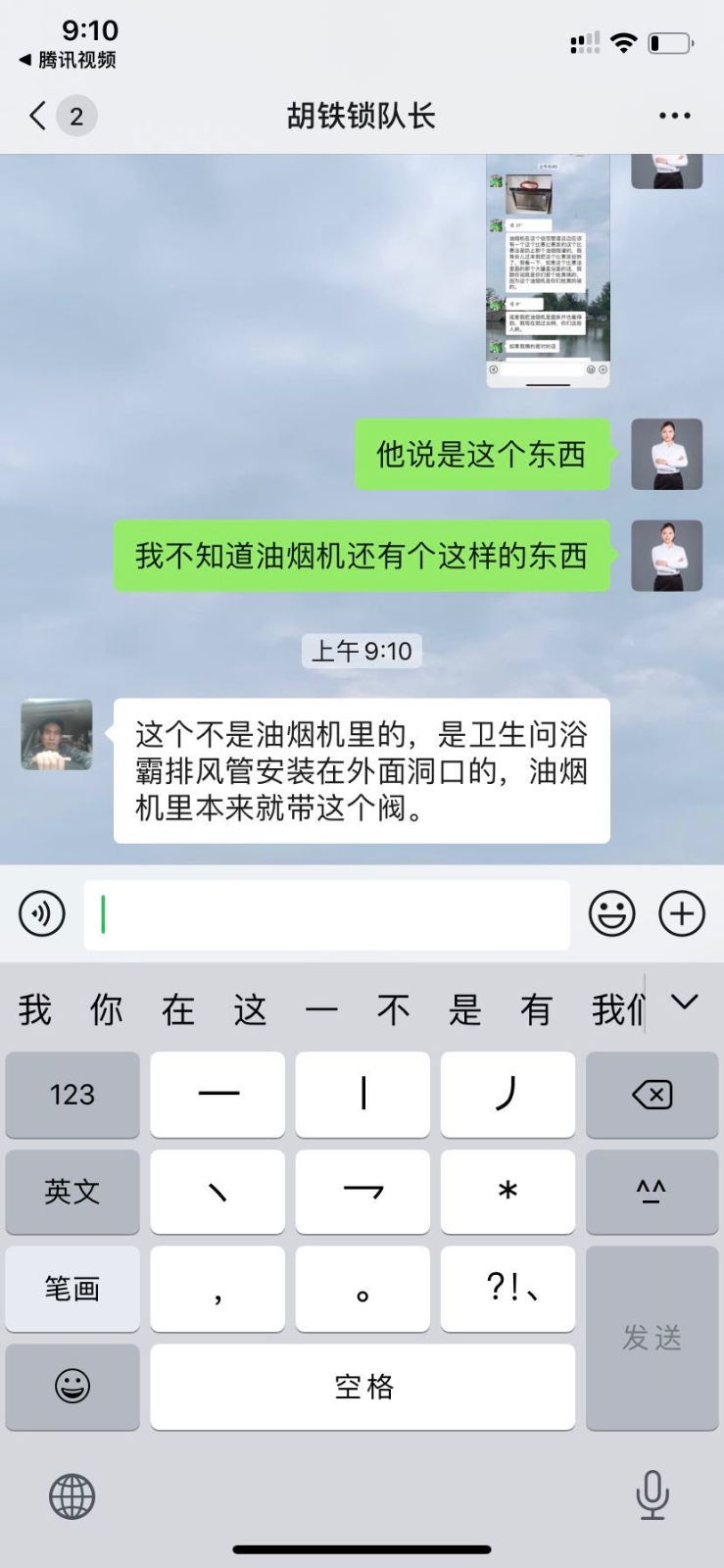The height and width of the screenshot is (1568, 724).
Task: Switch keyboard to 英文
Action: click(72, 1192)
